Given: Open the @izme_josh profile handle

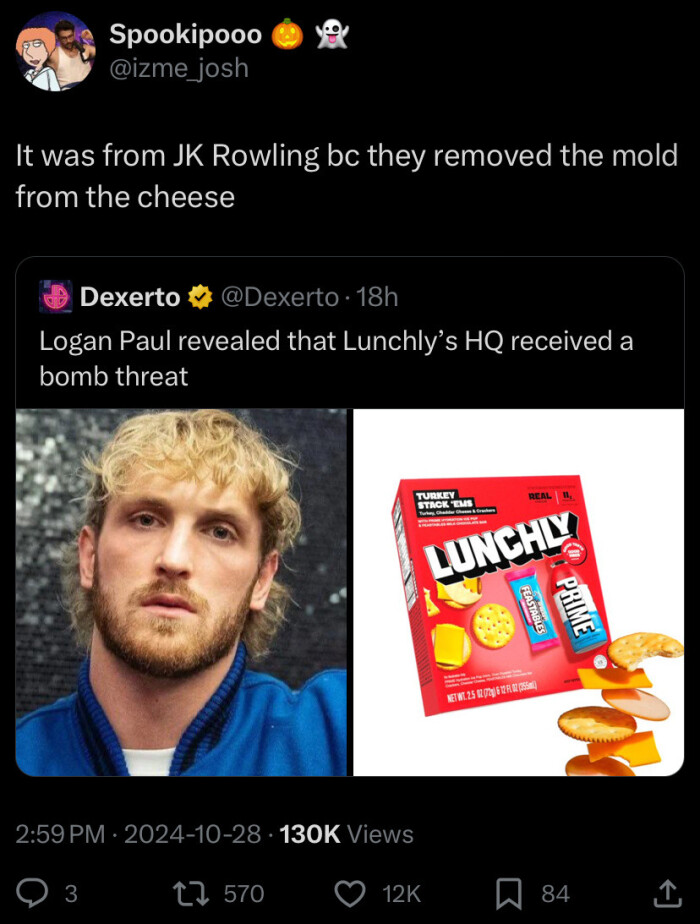Looking at the screenshot, I should click(178, 68).
